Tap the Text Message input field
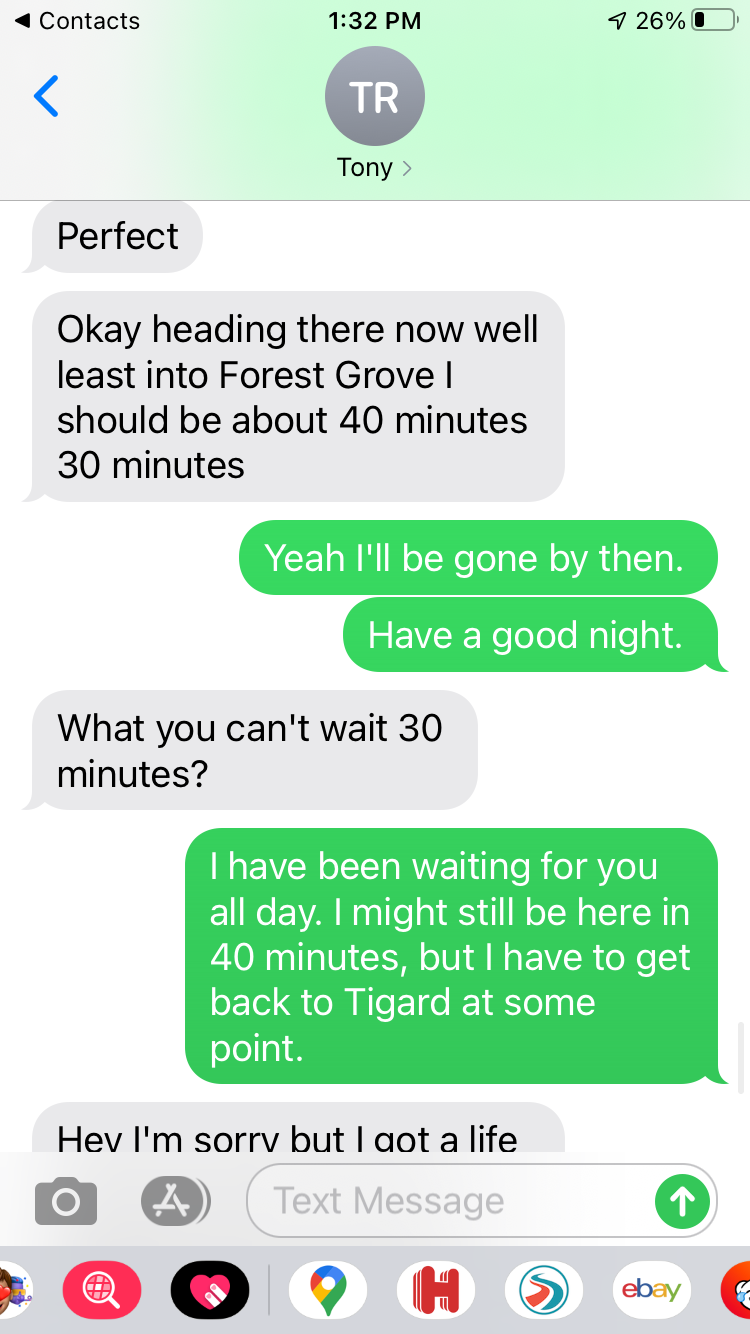Viewport: 750px width, 1334px height. point(450,1201)
